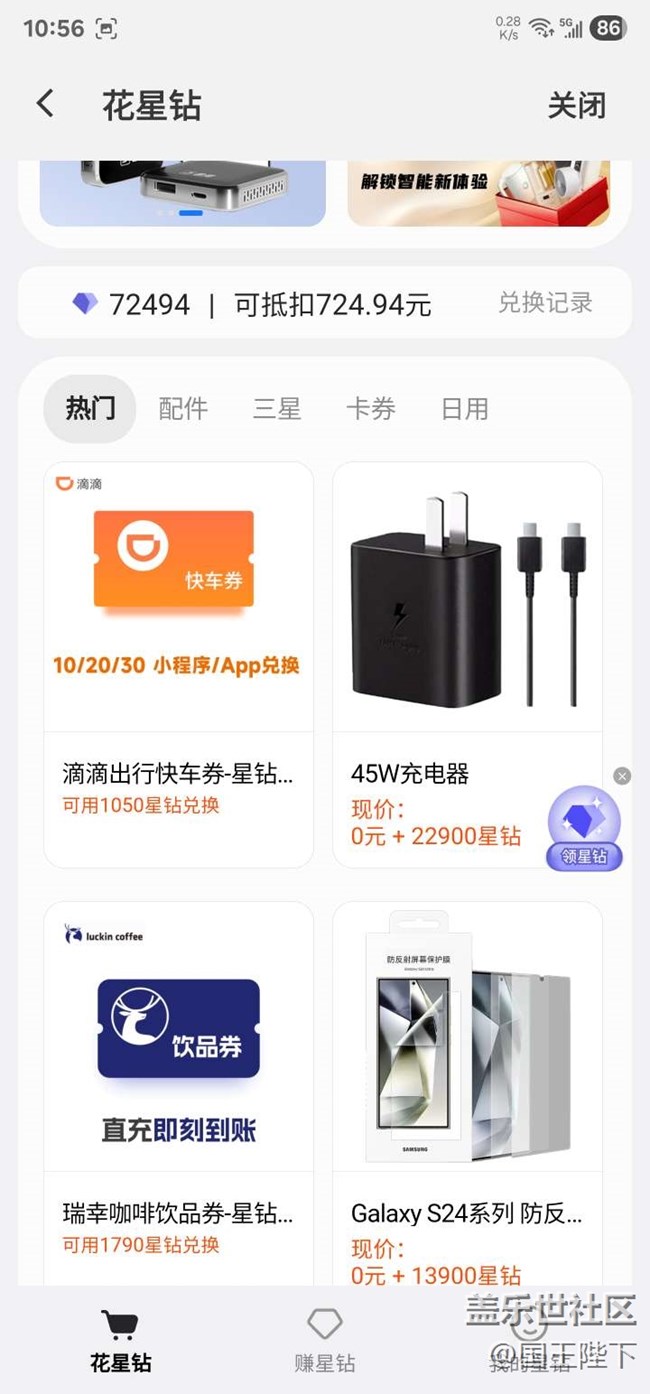
Task: Open the 滴滴出行快车券 card
Action: [x=179, y=665]
